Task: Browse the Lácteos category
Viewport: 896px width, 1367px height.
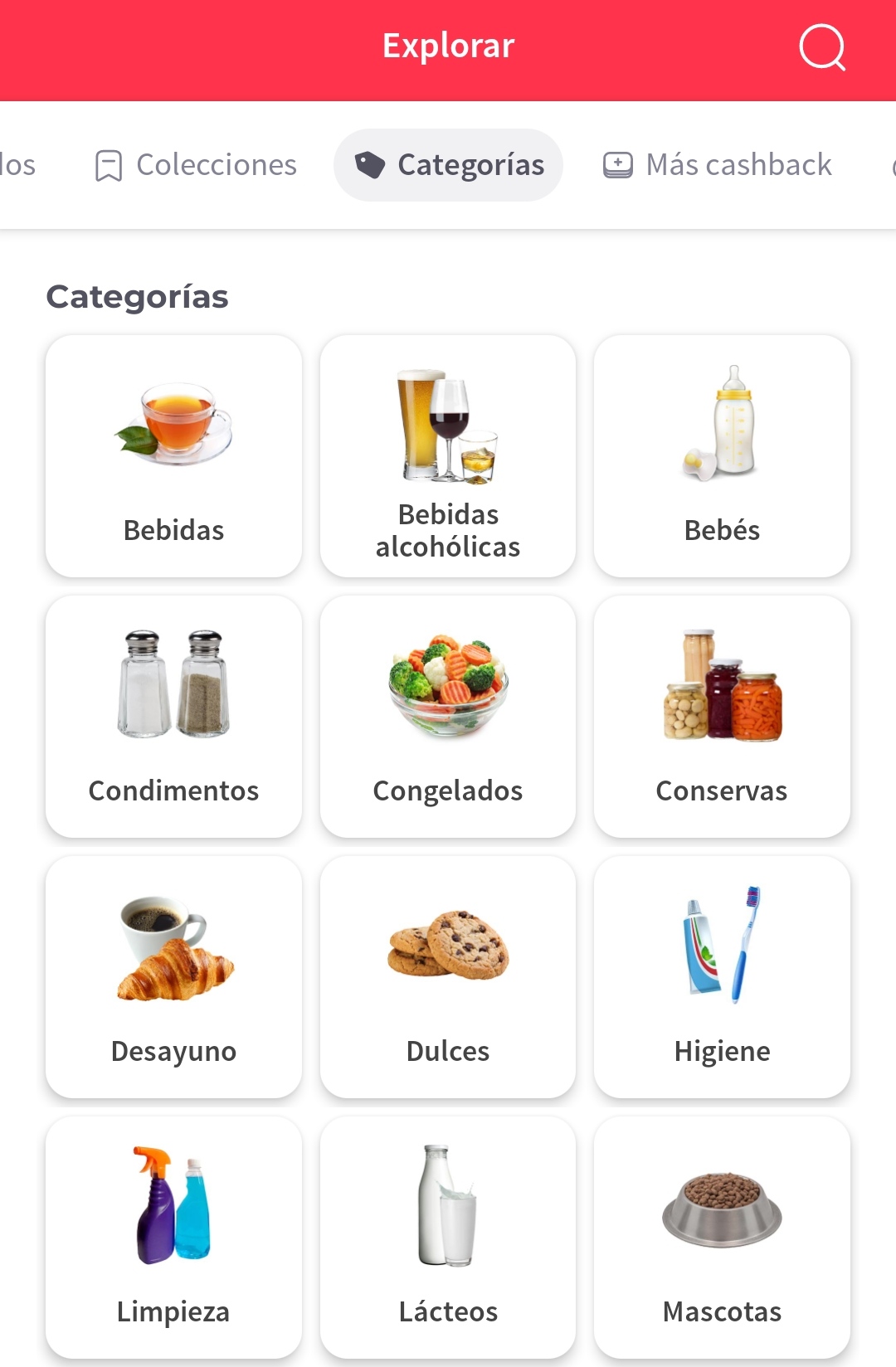Action: [448, 1236]
